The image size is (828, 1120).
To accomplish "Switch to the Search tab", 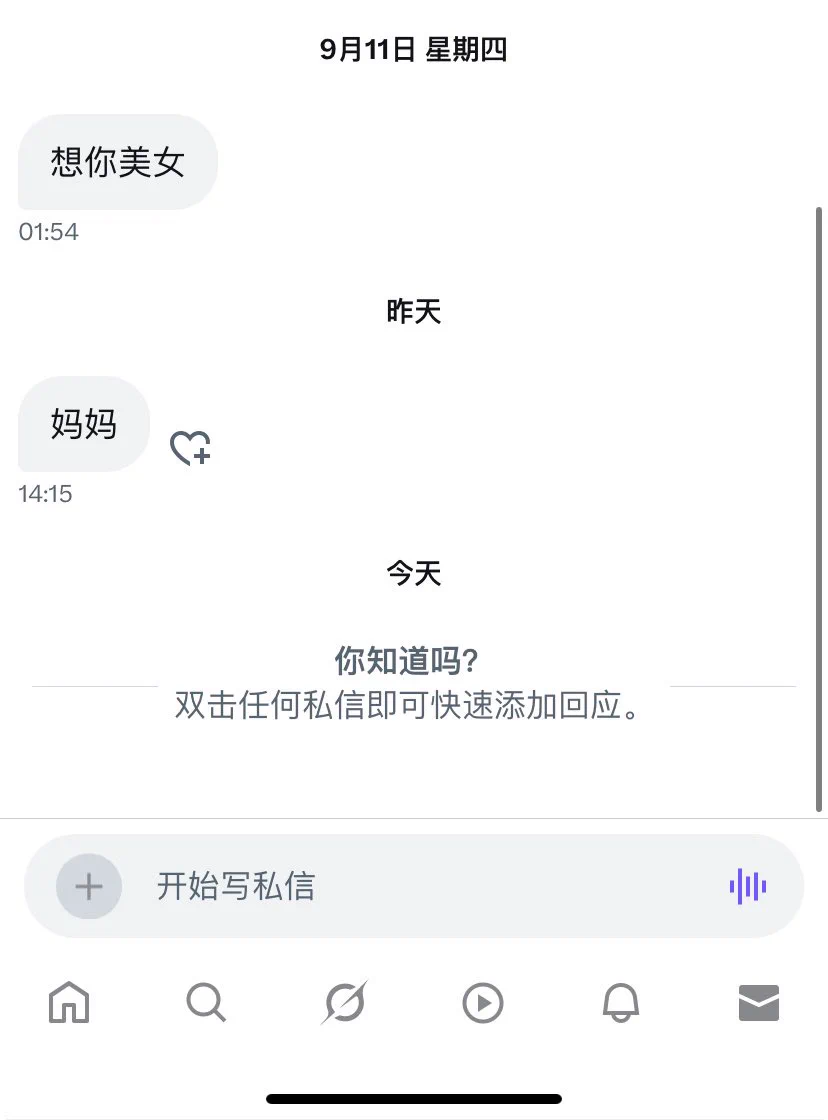I will tap(206, 1002).
